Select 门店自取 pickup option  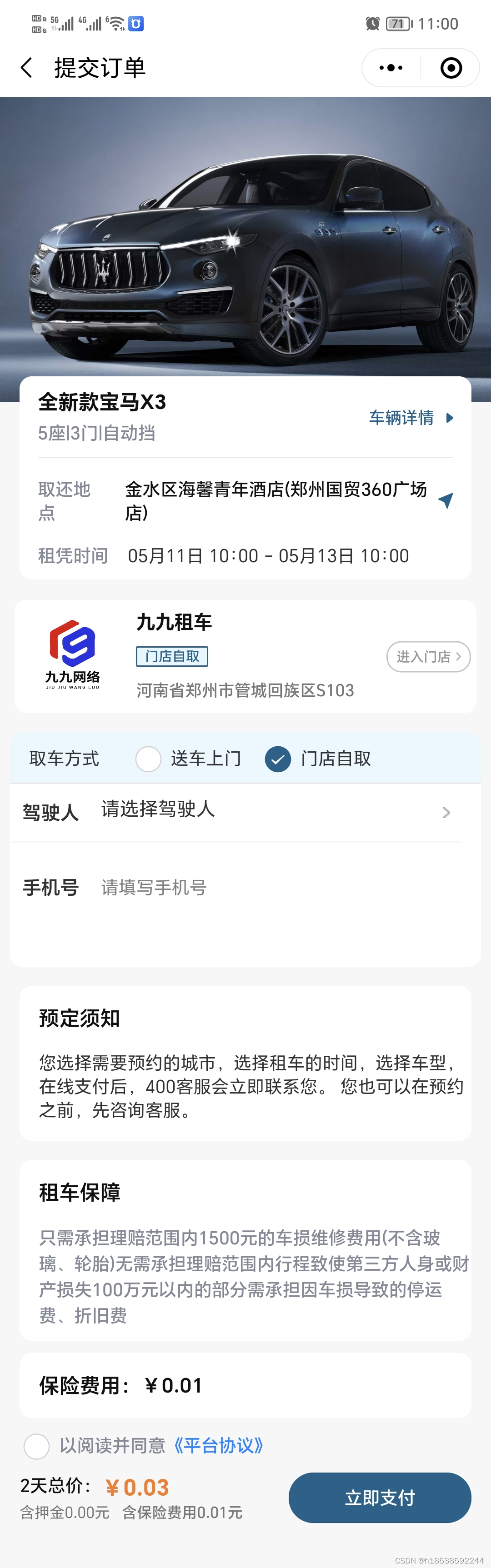coord(278,759)
